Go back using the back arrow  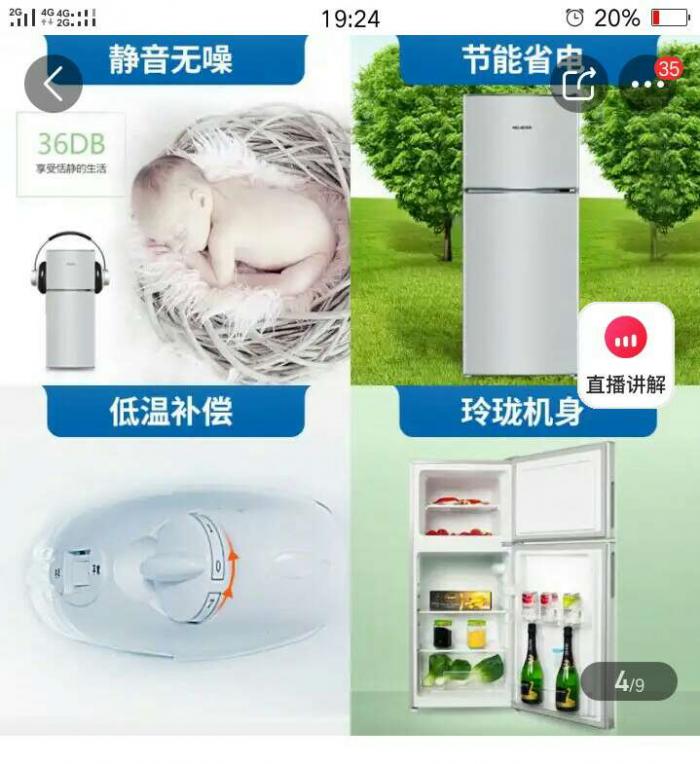[53, 84]
